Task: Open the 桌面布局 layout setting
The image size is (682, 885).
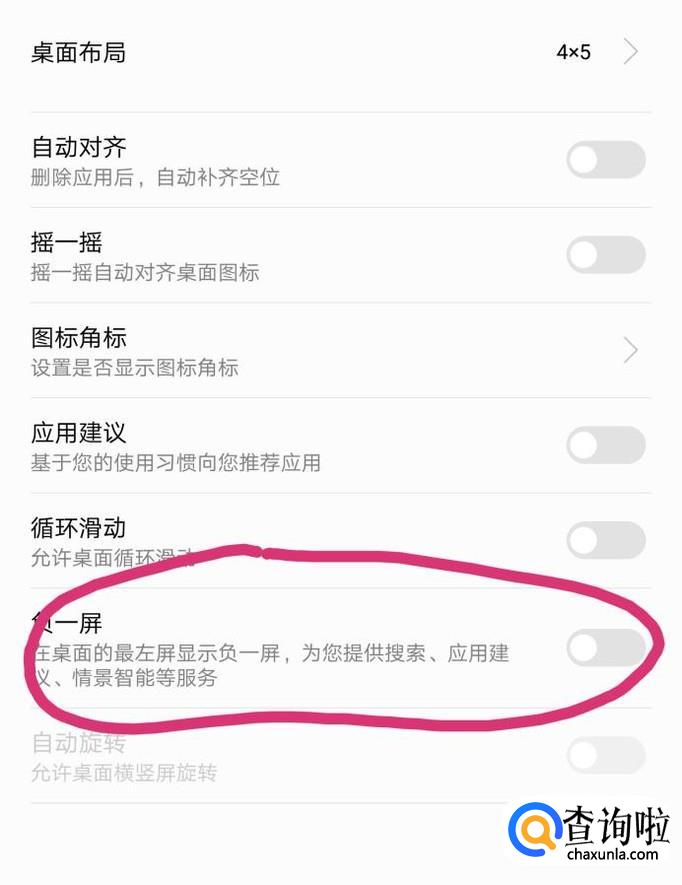Action: click(x=338, y=52)
